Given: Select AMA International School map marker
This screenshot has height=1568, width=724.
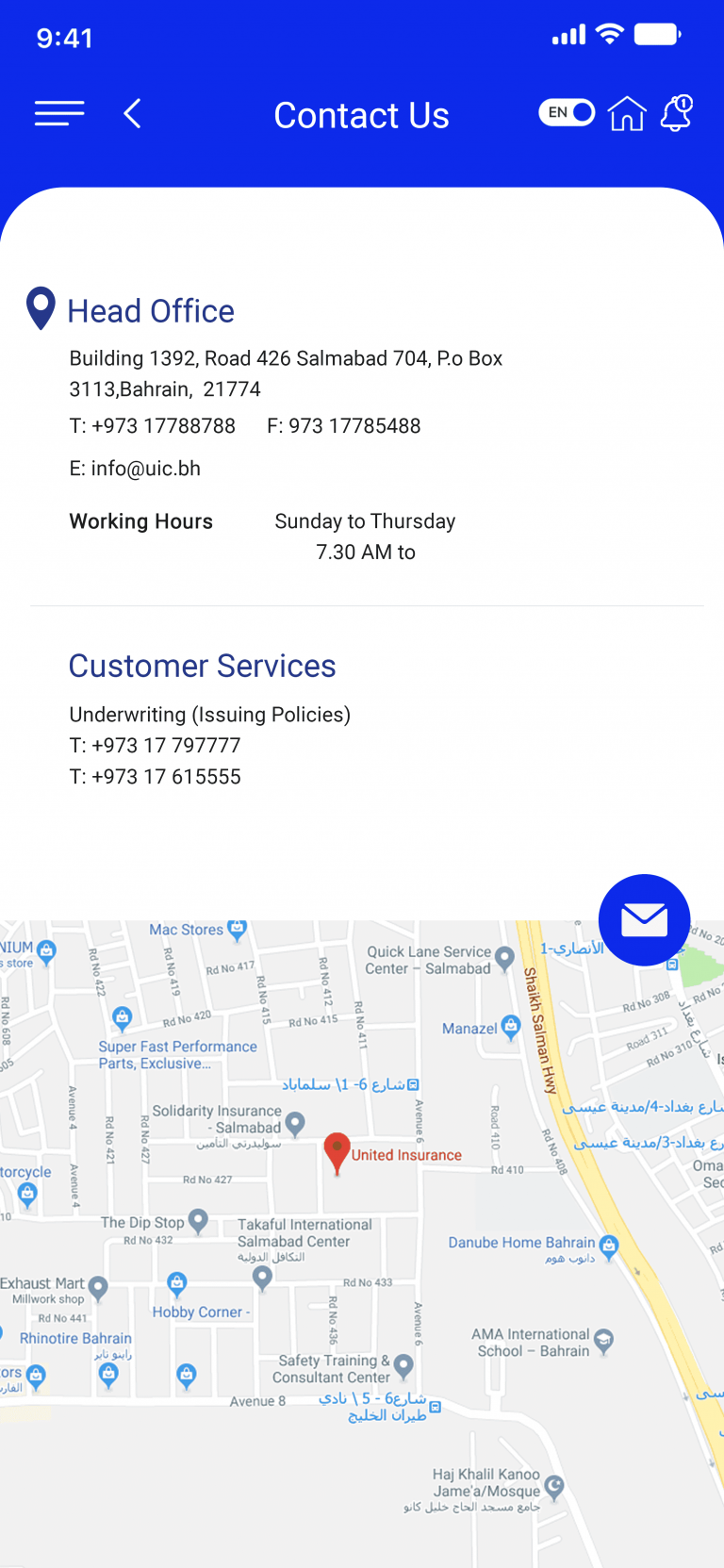Looking at the screenshot, I should tap(603, 1341).
